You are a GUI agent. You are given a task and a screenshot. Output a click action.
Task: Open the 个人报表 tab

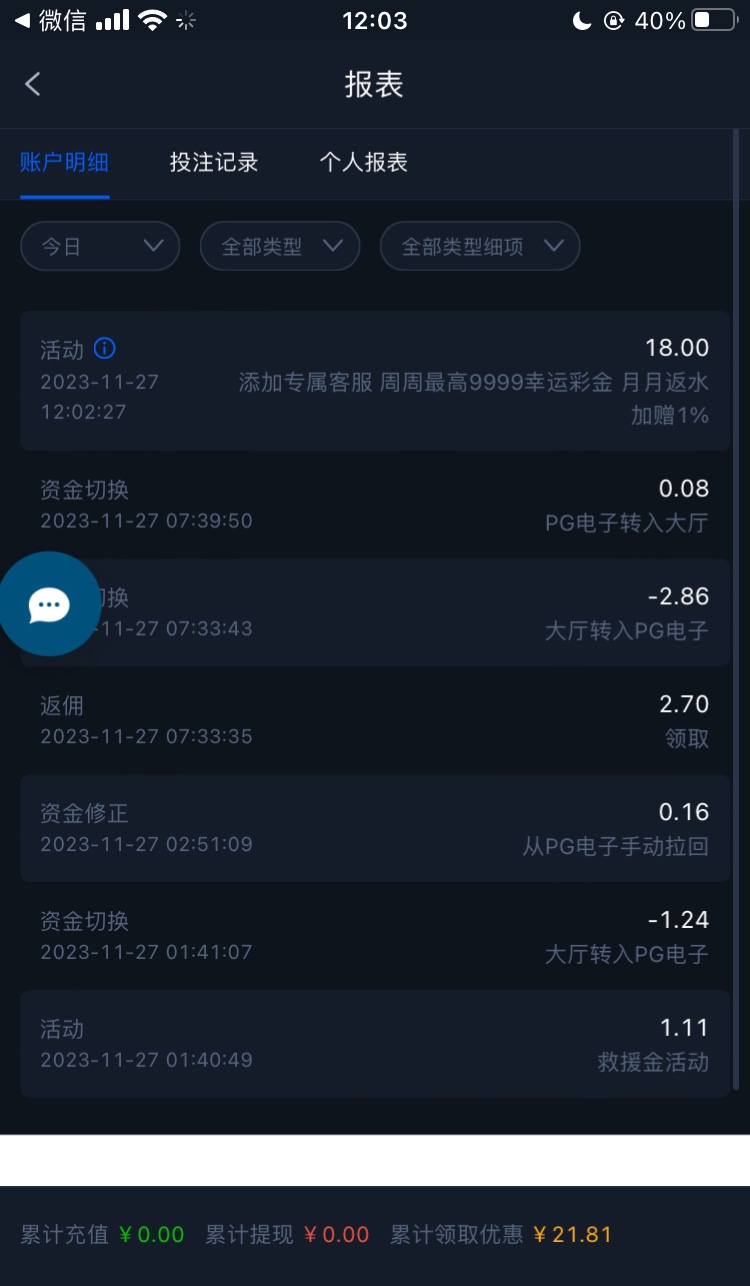(364, 162)
